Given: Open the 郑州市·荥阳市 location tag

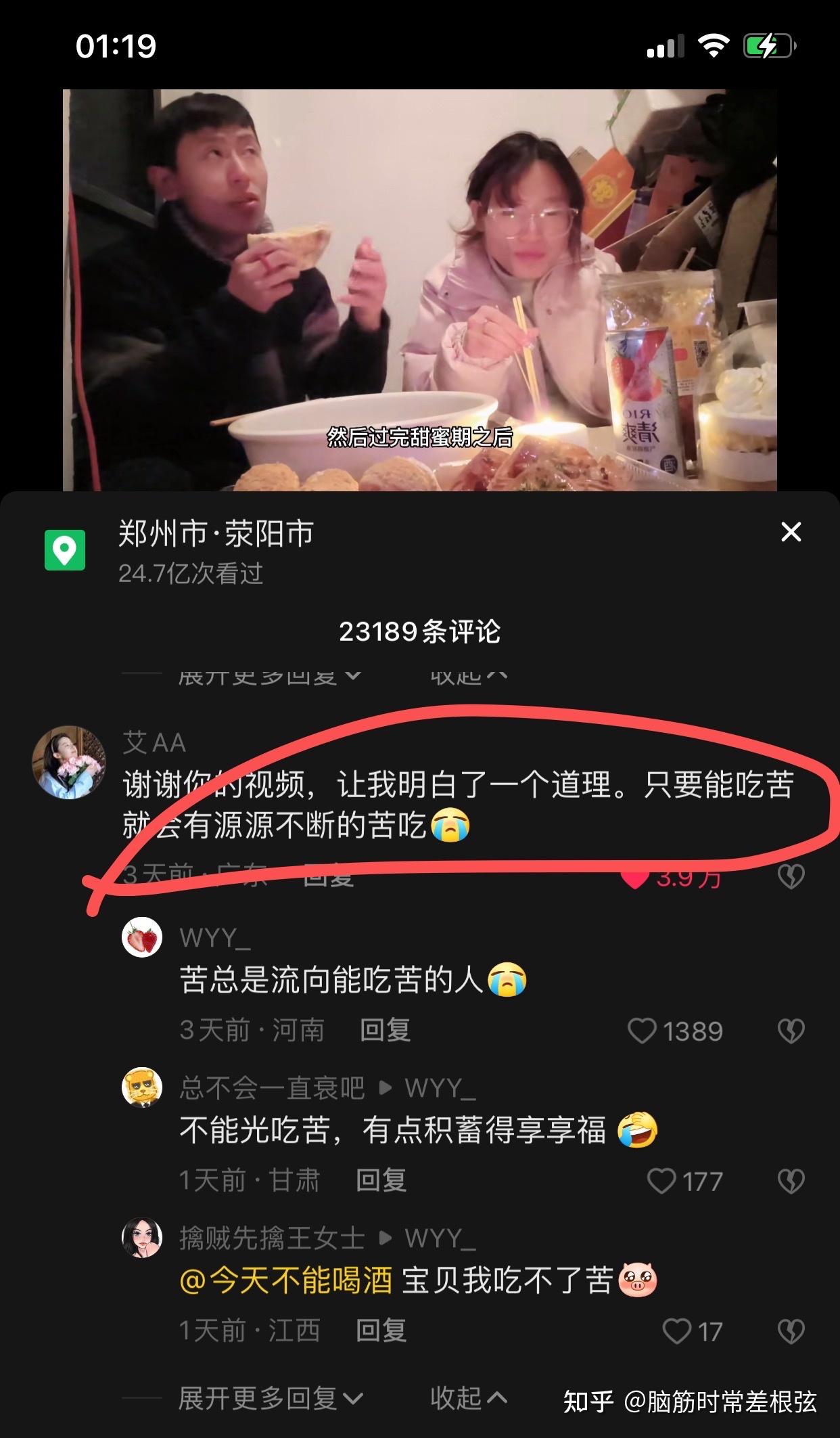Looking at the screenshot, I should (x=215, y=534).
